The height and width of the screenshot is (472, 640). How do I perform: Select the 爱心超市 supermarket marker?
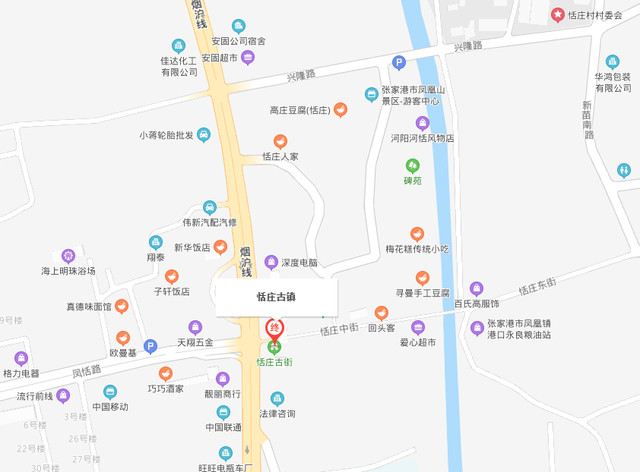pyautogui.click(x=418, y=327)
